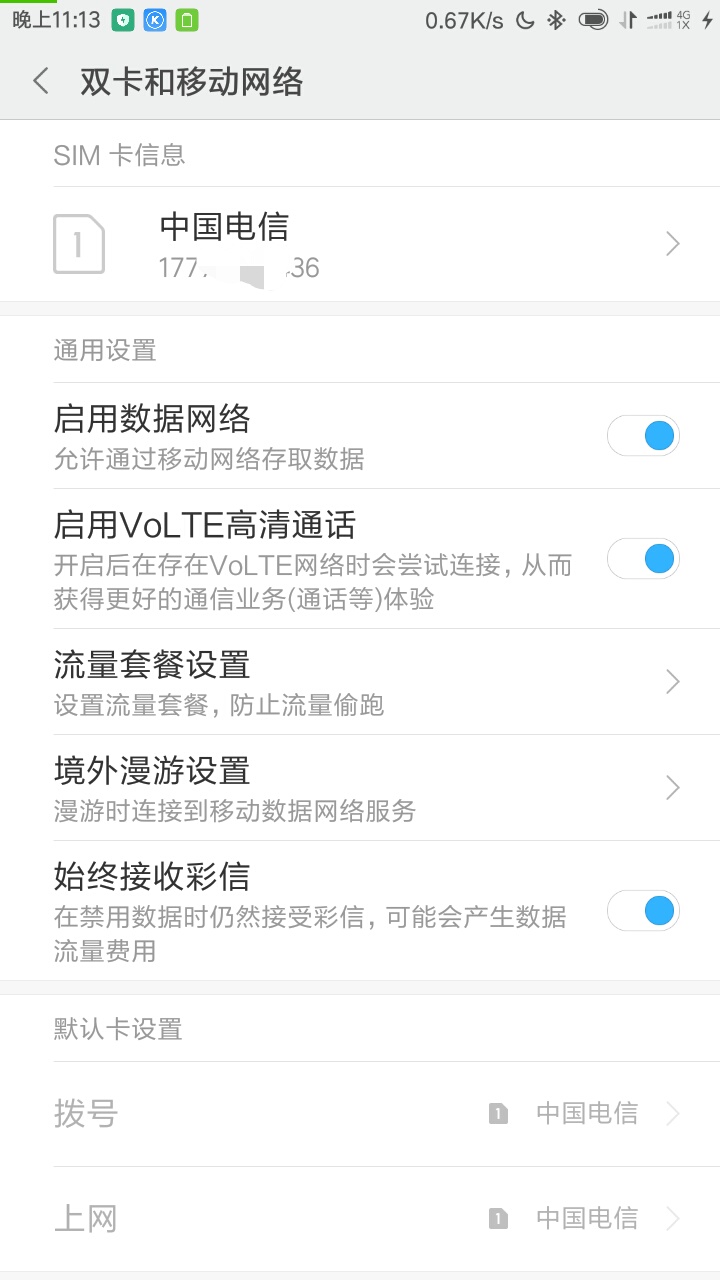Image resolution: width=720 pixels, height=1280 pixels.
Task: Turn off 启用VoLTE高清通话
Action: 643,558
